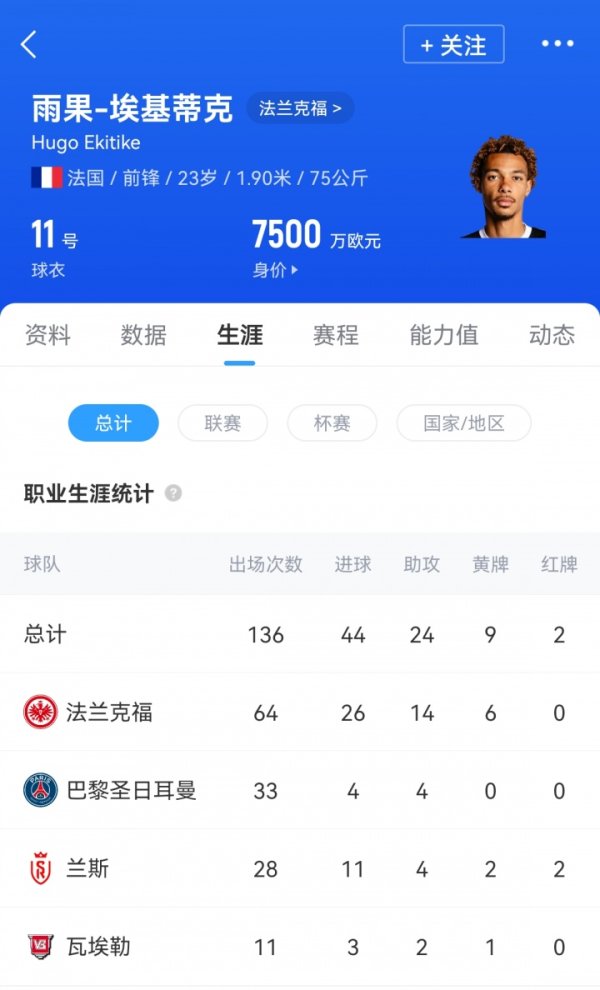
Task: Switch to the 数据 tab
Action: tap(144, 335)
